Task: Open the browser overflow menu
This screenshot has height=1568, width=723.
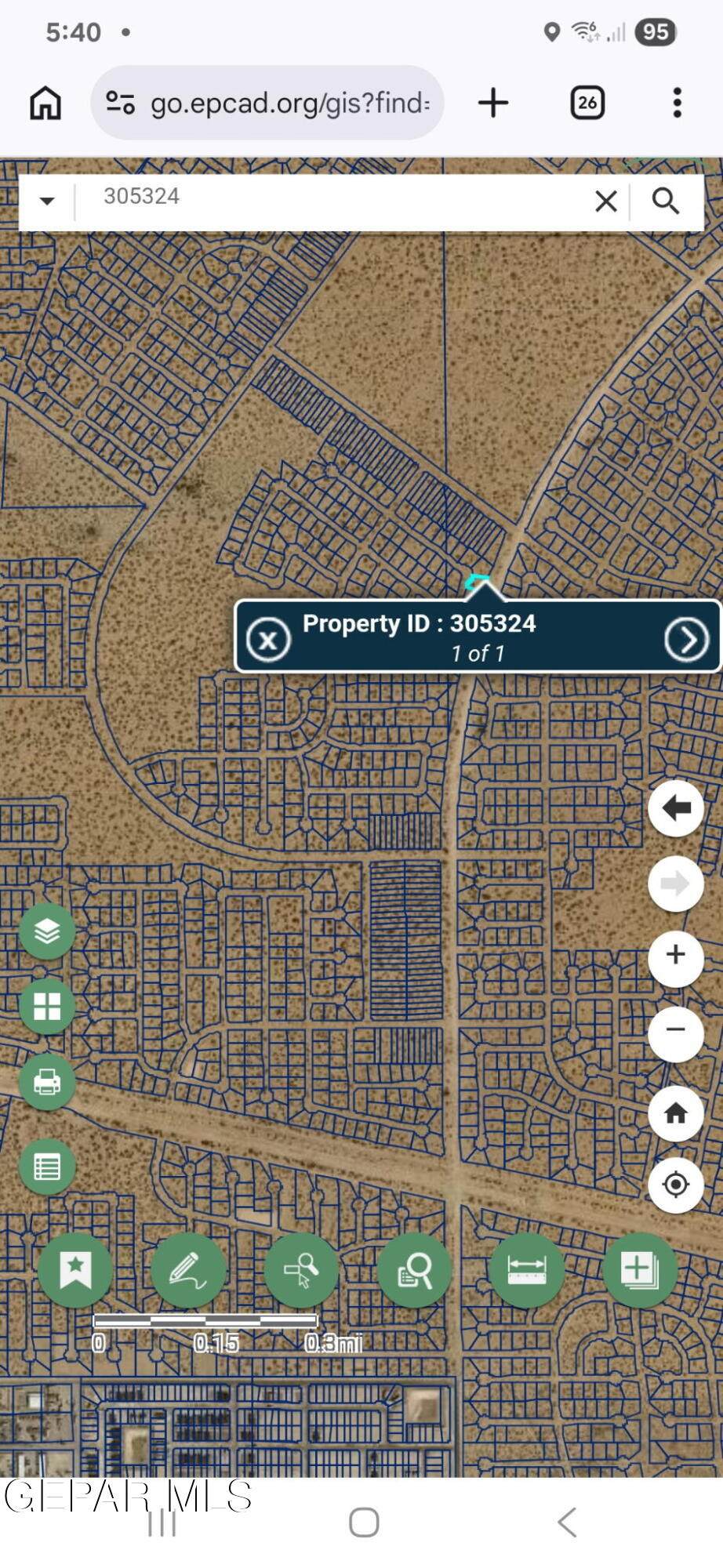Action: pyautogui.click(x=678, y=103)
